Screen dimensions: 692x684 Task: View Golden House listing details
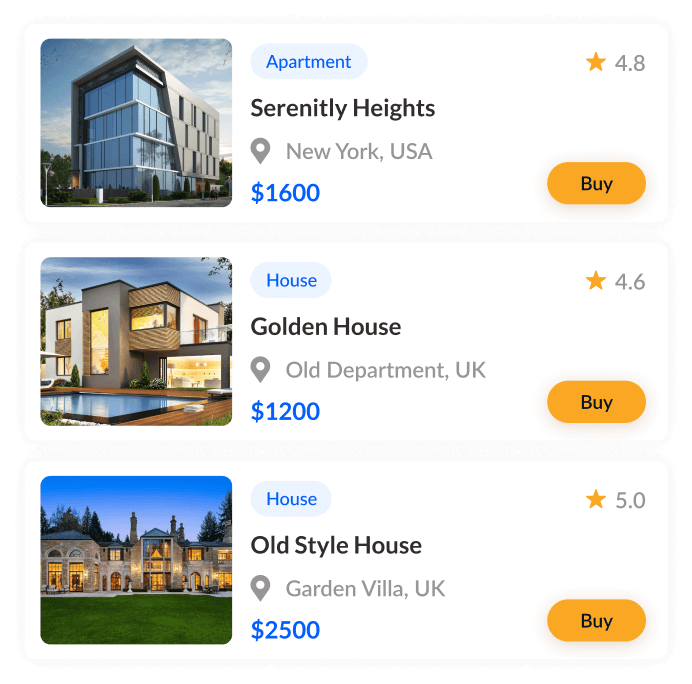click(325, 327)
